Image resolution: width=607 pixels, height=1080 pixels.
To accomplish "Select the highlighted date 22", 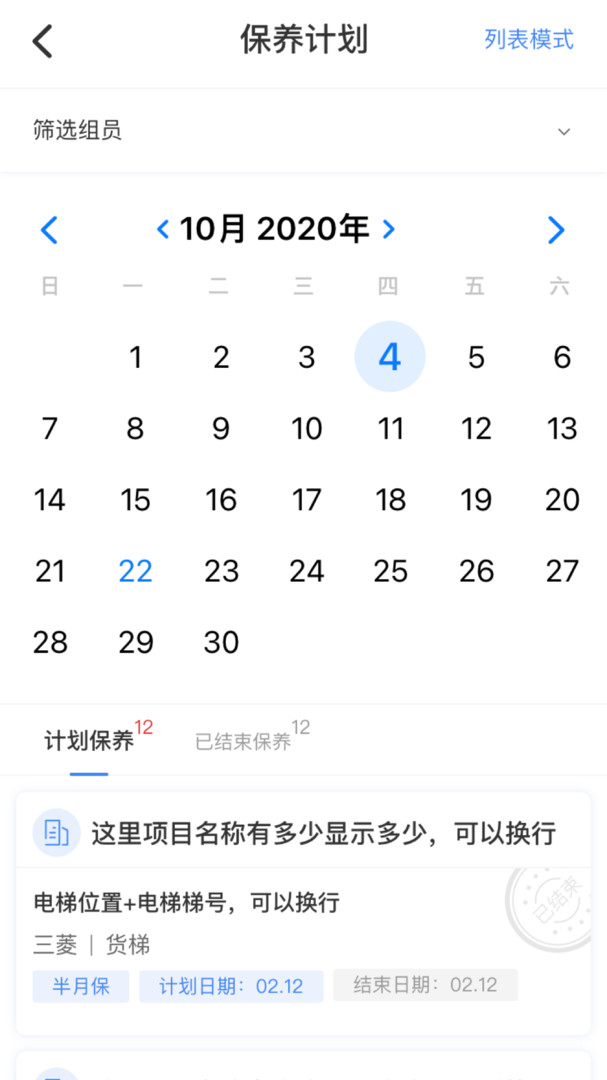I will coord(135,571).
